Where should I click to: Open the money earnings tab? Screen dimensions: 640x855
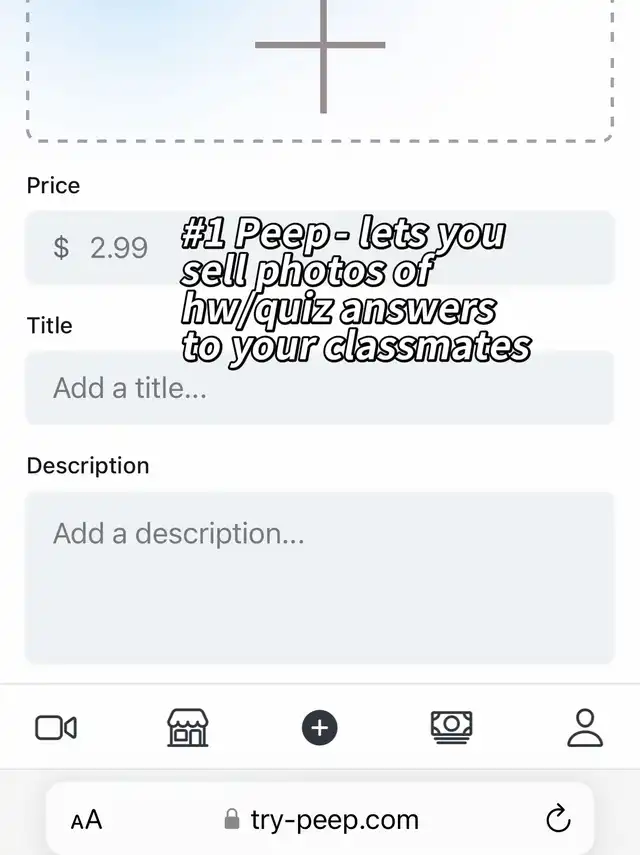452,727
